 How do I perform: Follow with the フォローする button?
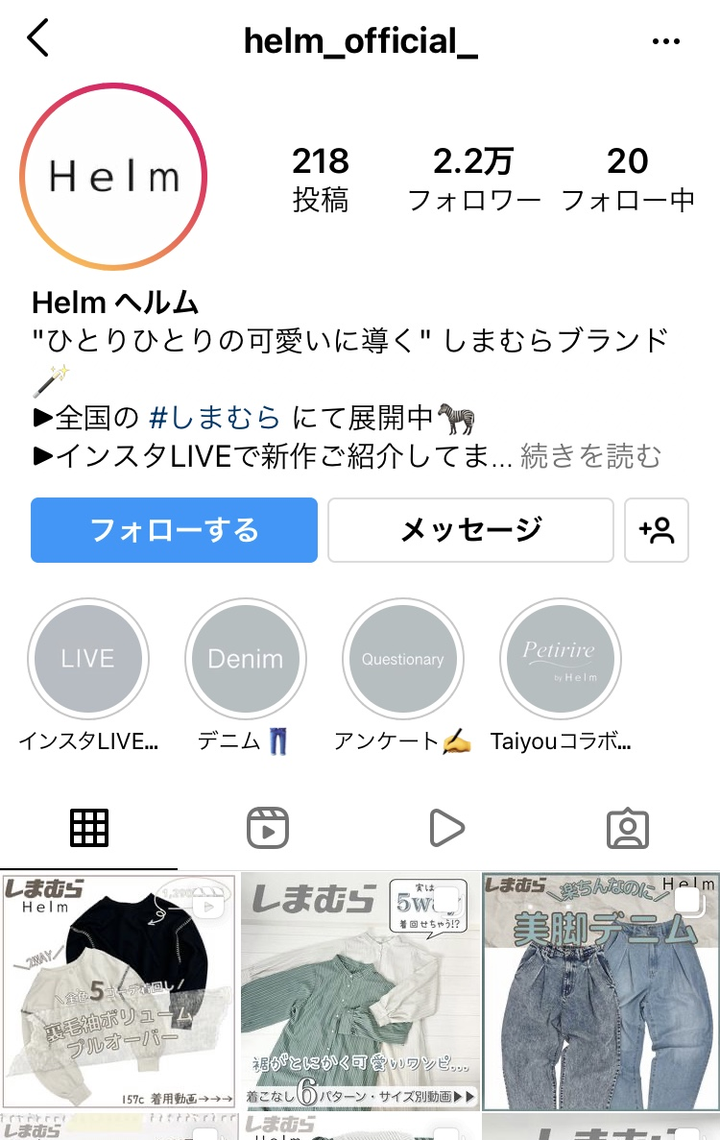(x=174, y=530)
